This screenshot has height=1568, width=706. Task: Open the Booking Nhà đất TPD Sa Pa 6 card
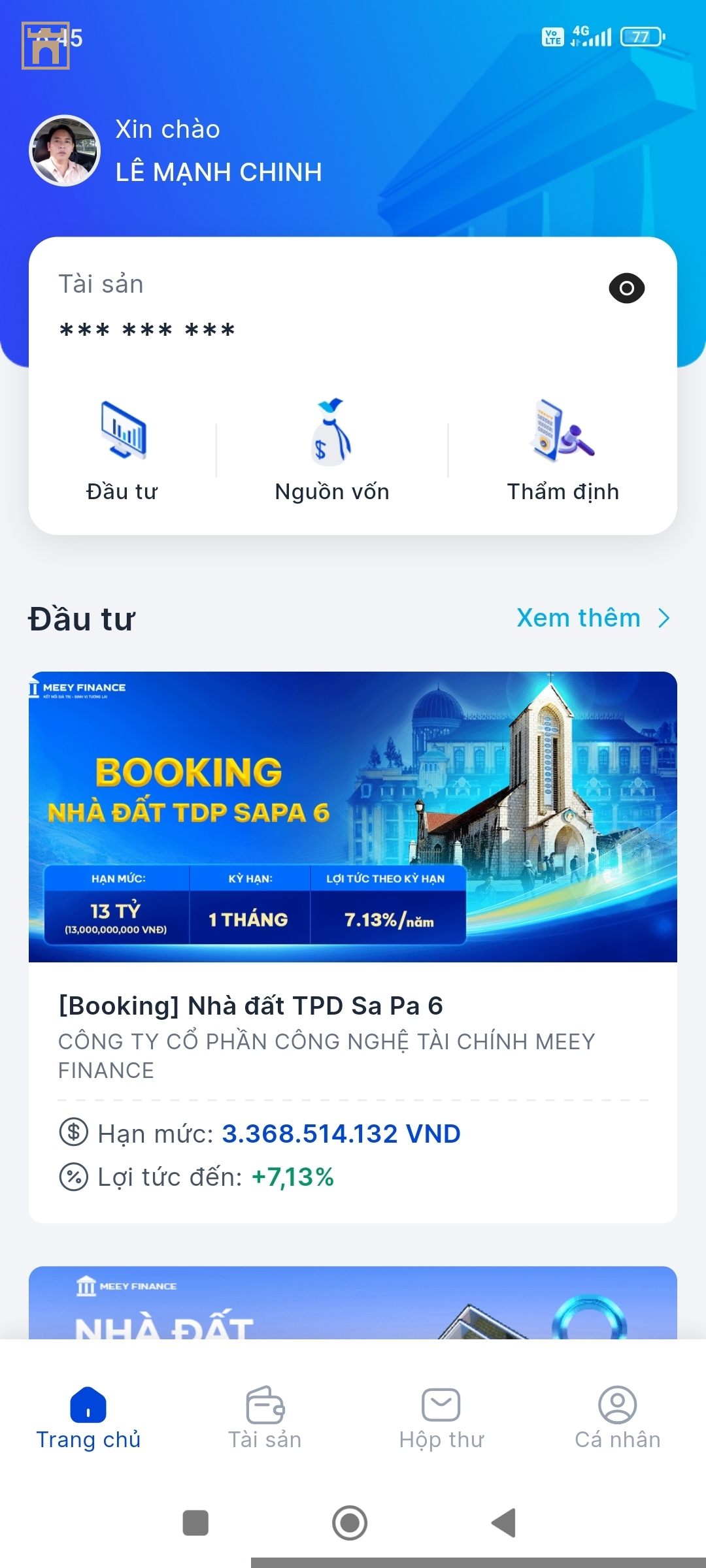[x=353, y=947]
